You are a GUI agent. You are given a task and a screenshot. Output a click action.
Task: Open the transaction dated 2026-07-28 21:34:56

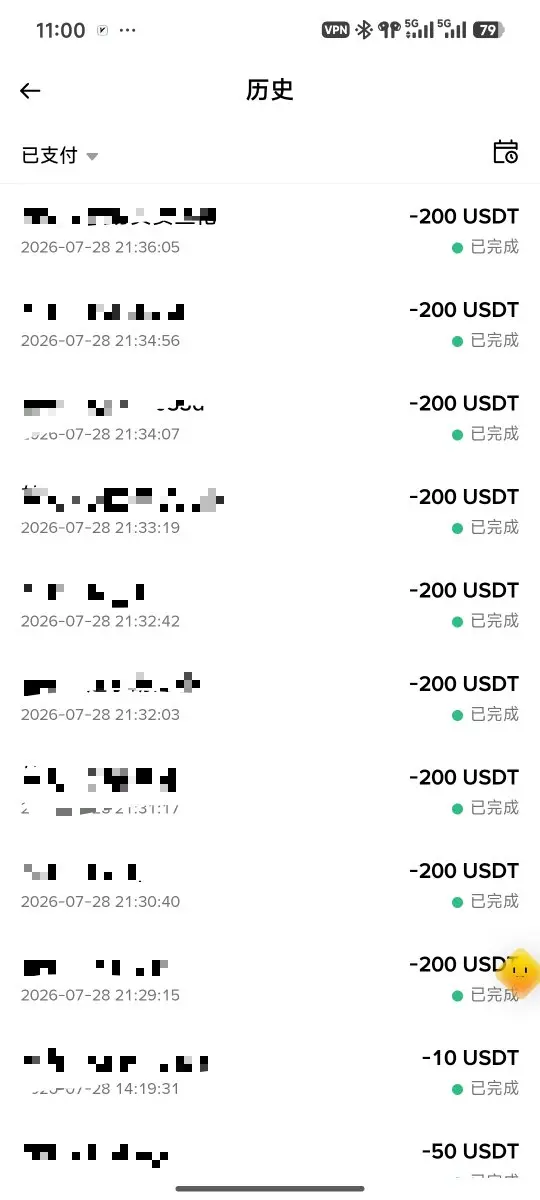click(270, 324)
